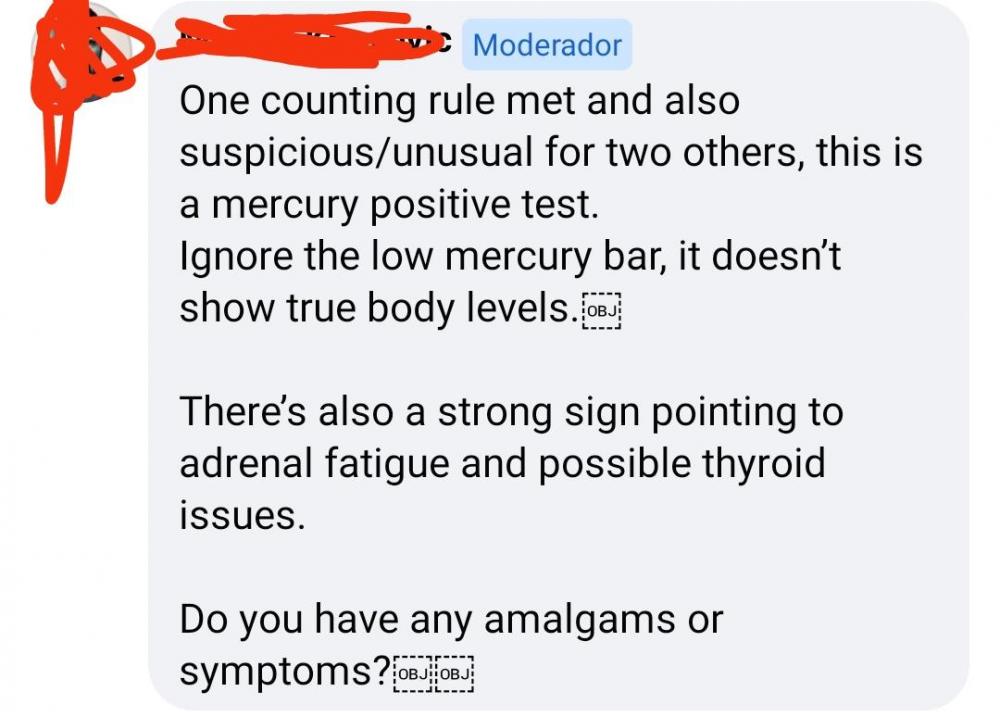Tap the Moderador badge next to the name

tap(547, 45)
